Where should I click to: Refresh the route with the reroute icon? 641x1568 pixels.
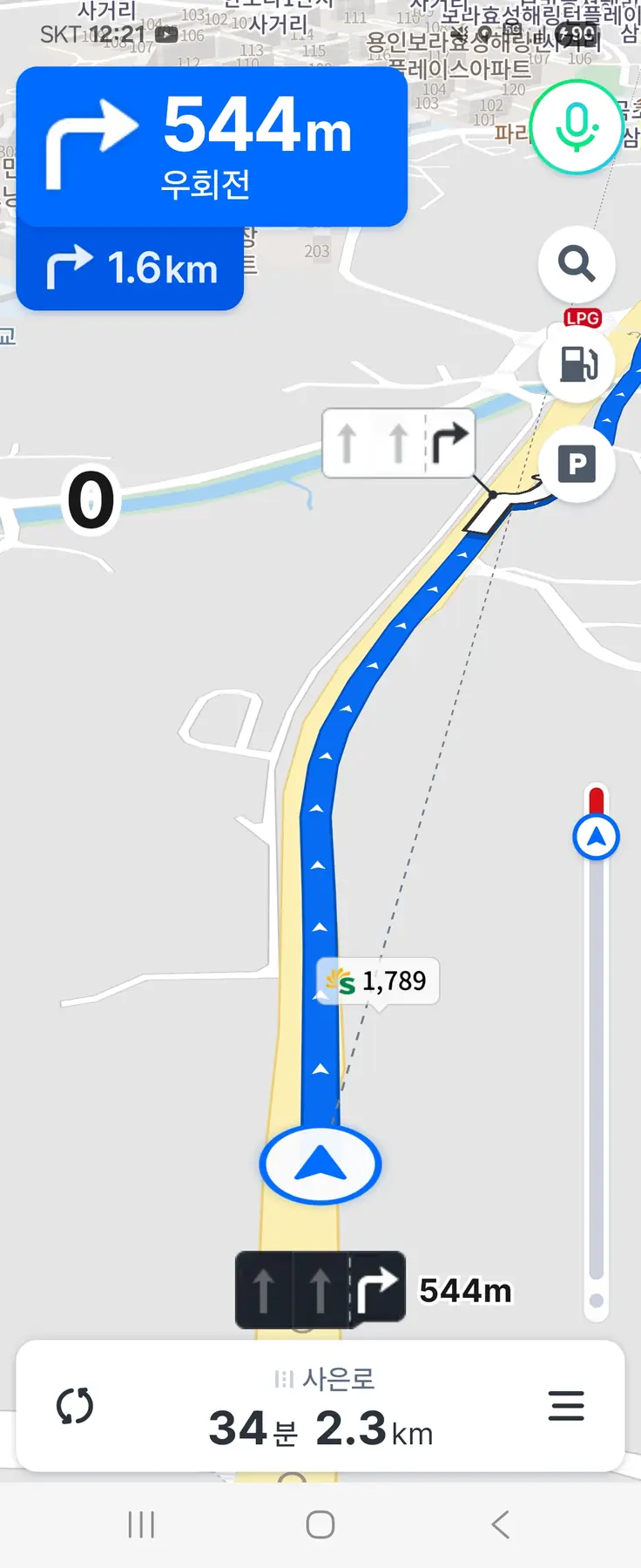tap(75, 1406)
